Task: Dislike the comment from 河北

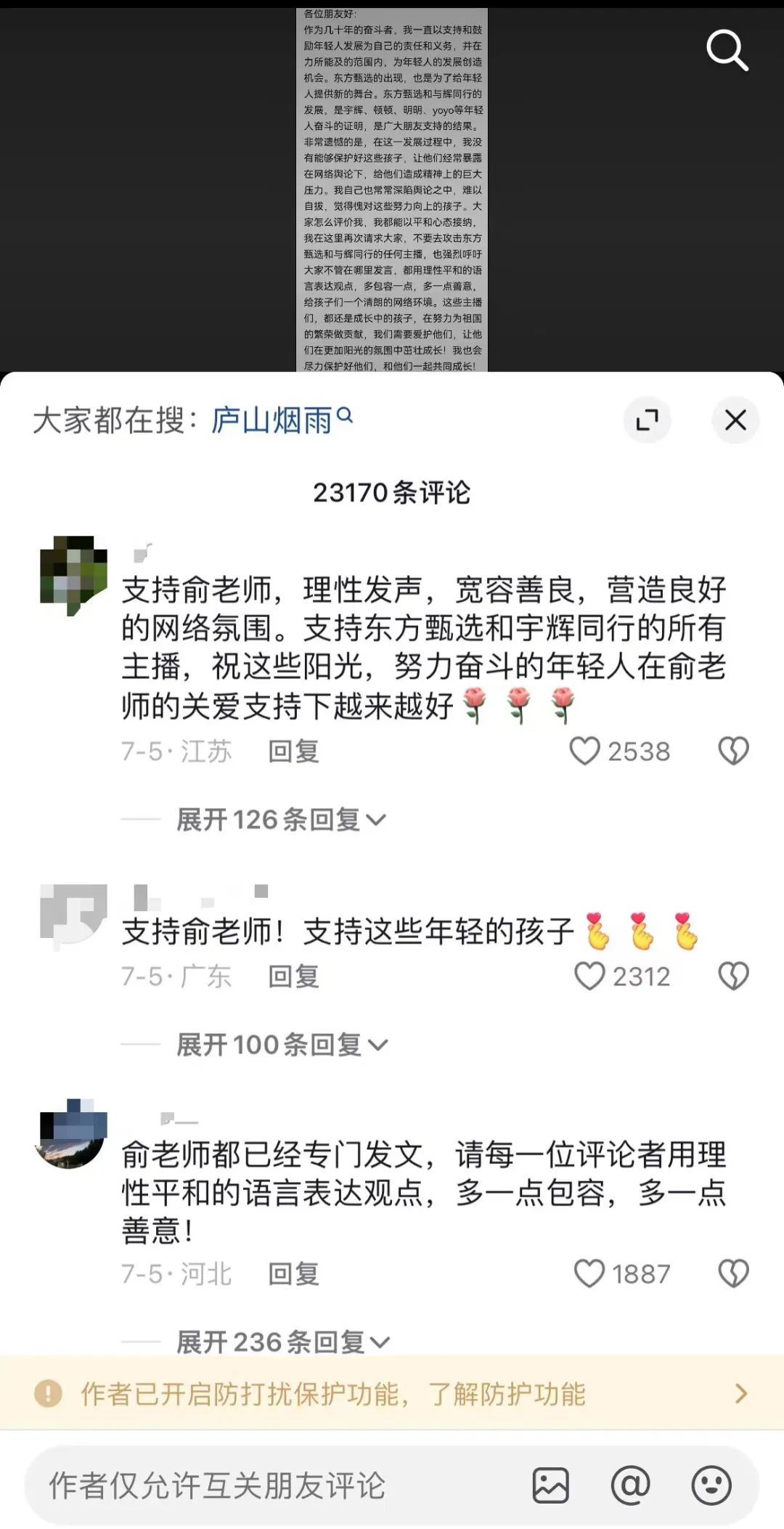Action: 733,1274
